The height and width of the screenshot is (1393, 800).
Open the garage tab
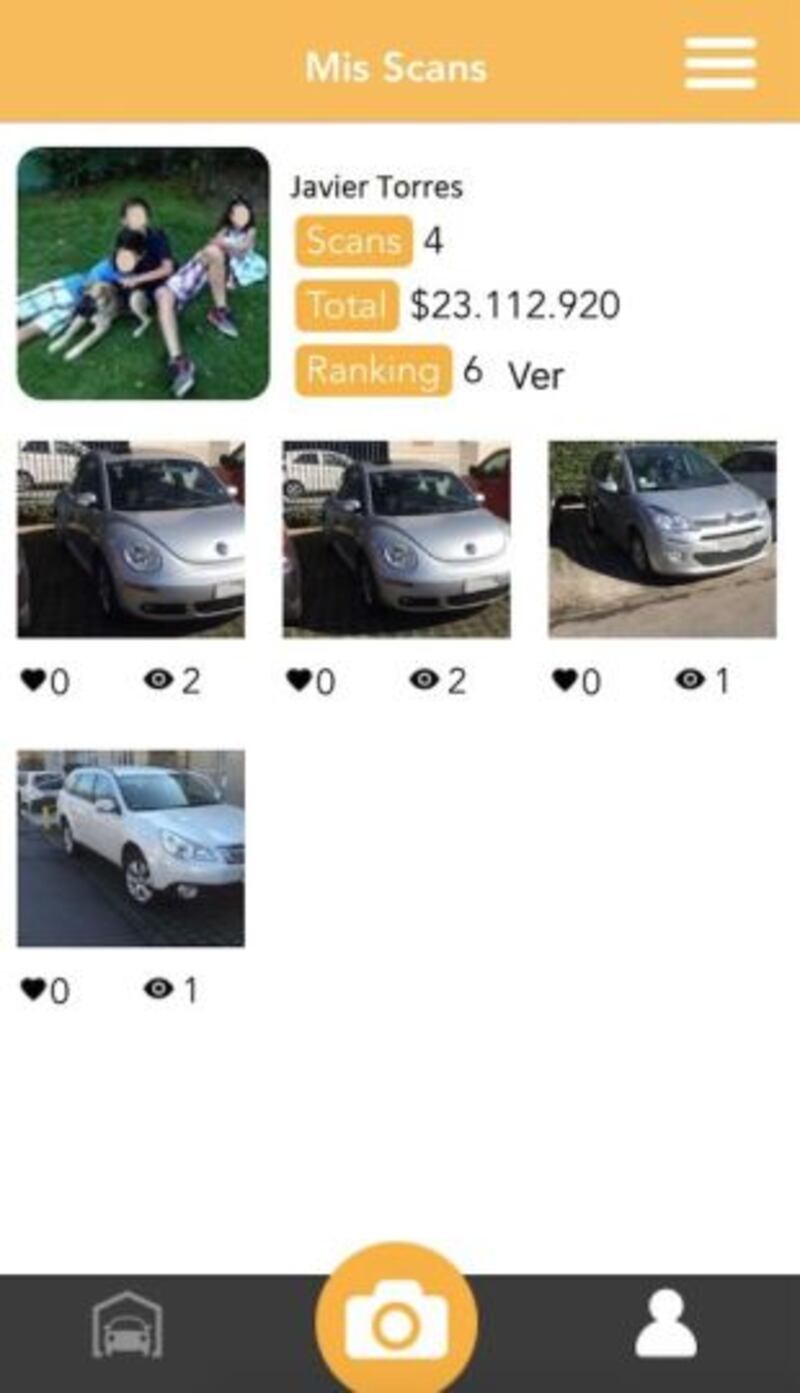click(x=127, y=1325)
